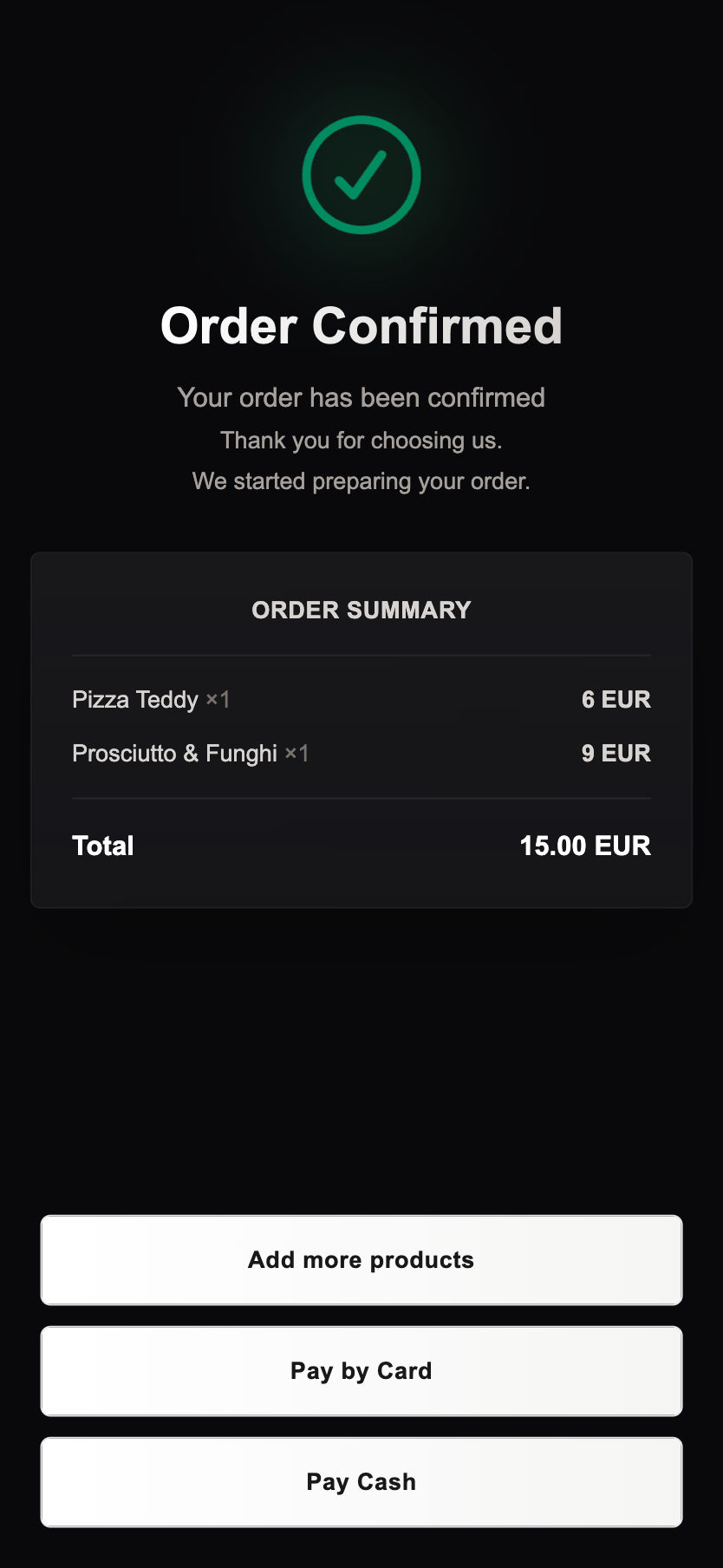Image resolution: width=723 pixels, height=1568 pixels.
Task: Click the 'We started preparing your order' message
Action: 361,480
